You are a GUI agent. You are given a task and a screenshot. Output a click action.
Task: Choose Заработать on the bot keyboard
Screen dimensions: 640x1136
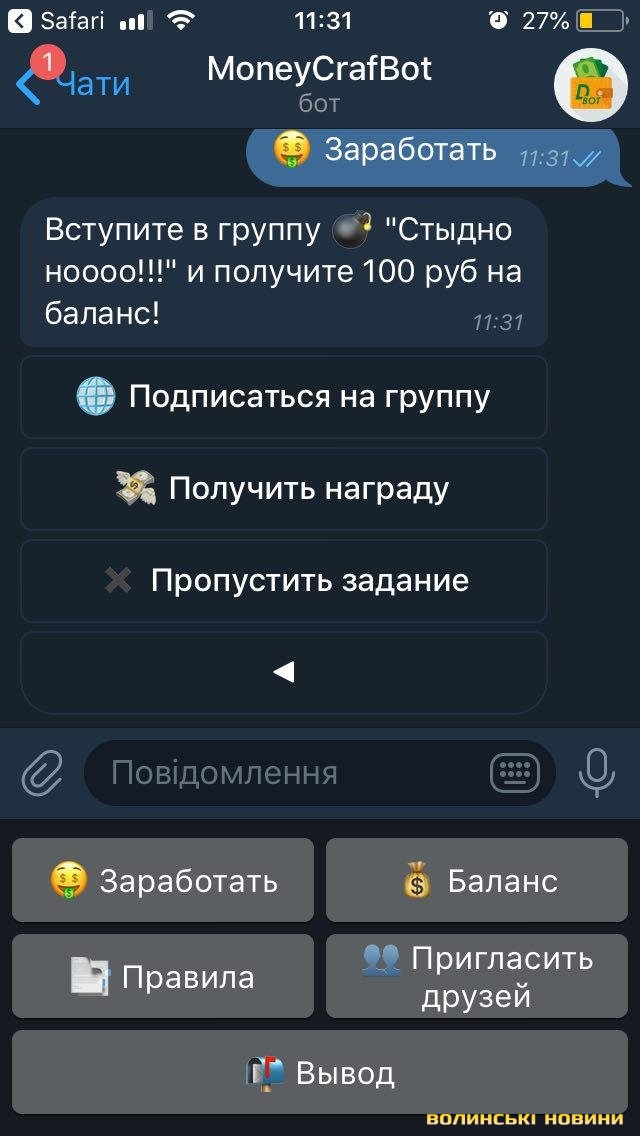163,880
